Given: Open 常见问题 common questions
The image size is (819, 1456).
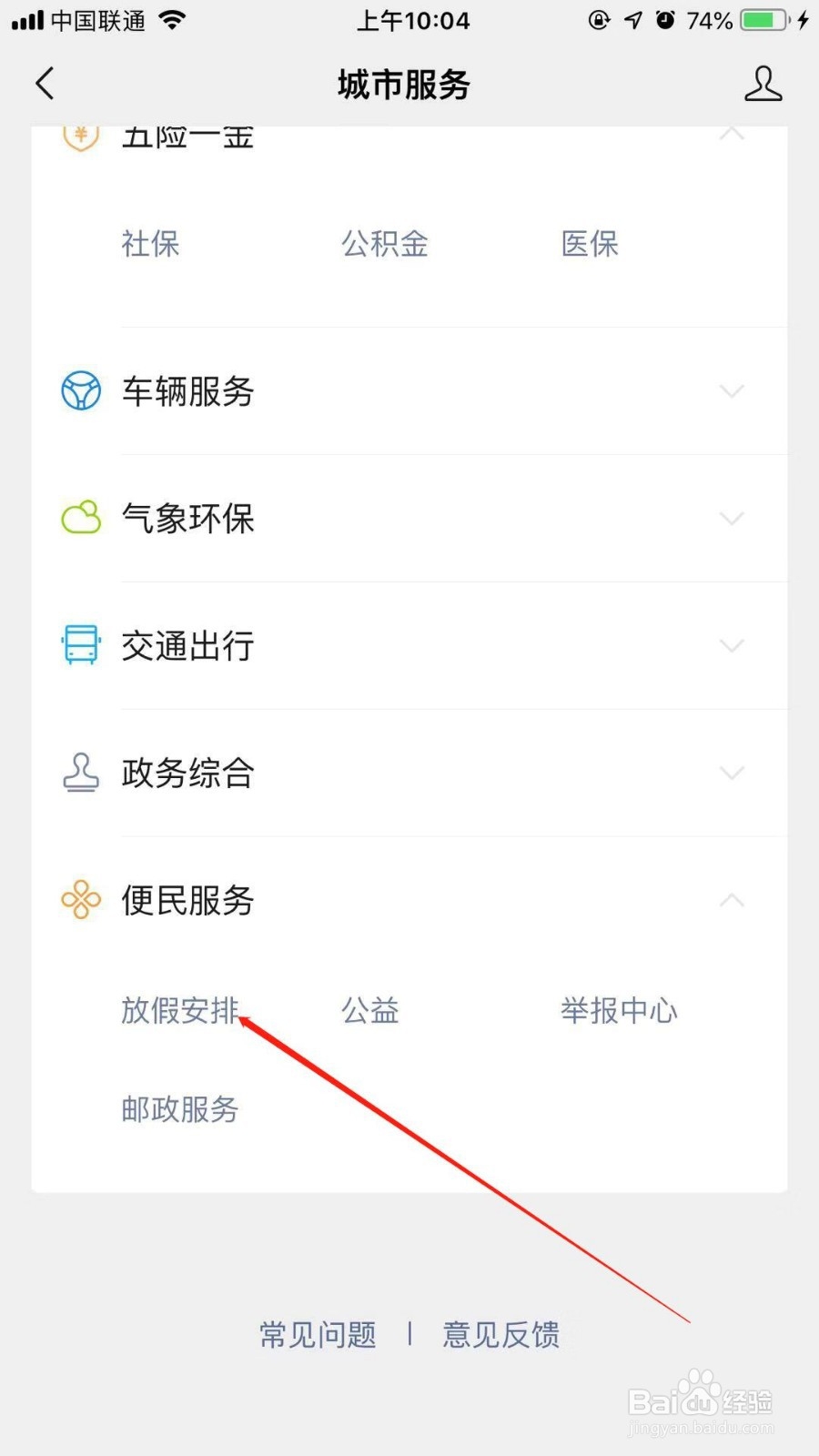Looking at the screenshot, I should click(317, 1335).
